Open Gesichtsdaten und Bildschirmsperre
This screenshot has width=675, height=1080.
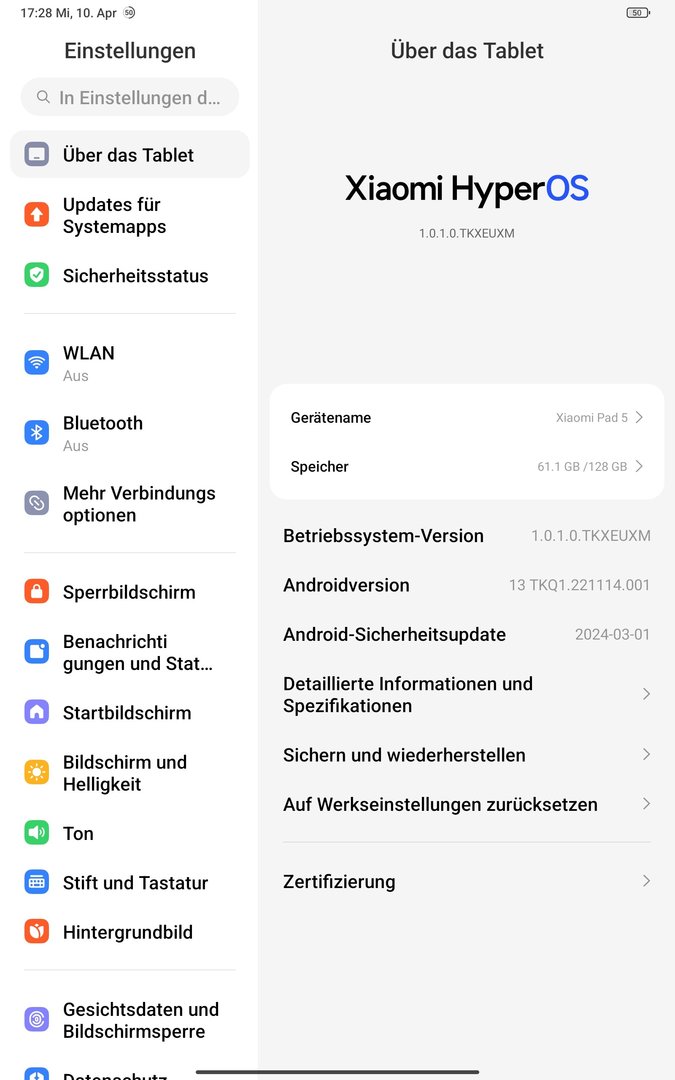130,1020
